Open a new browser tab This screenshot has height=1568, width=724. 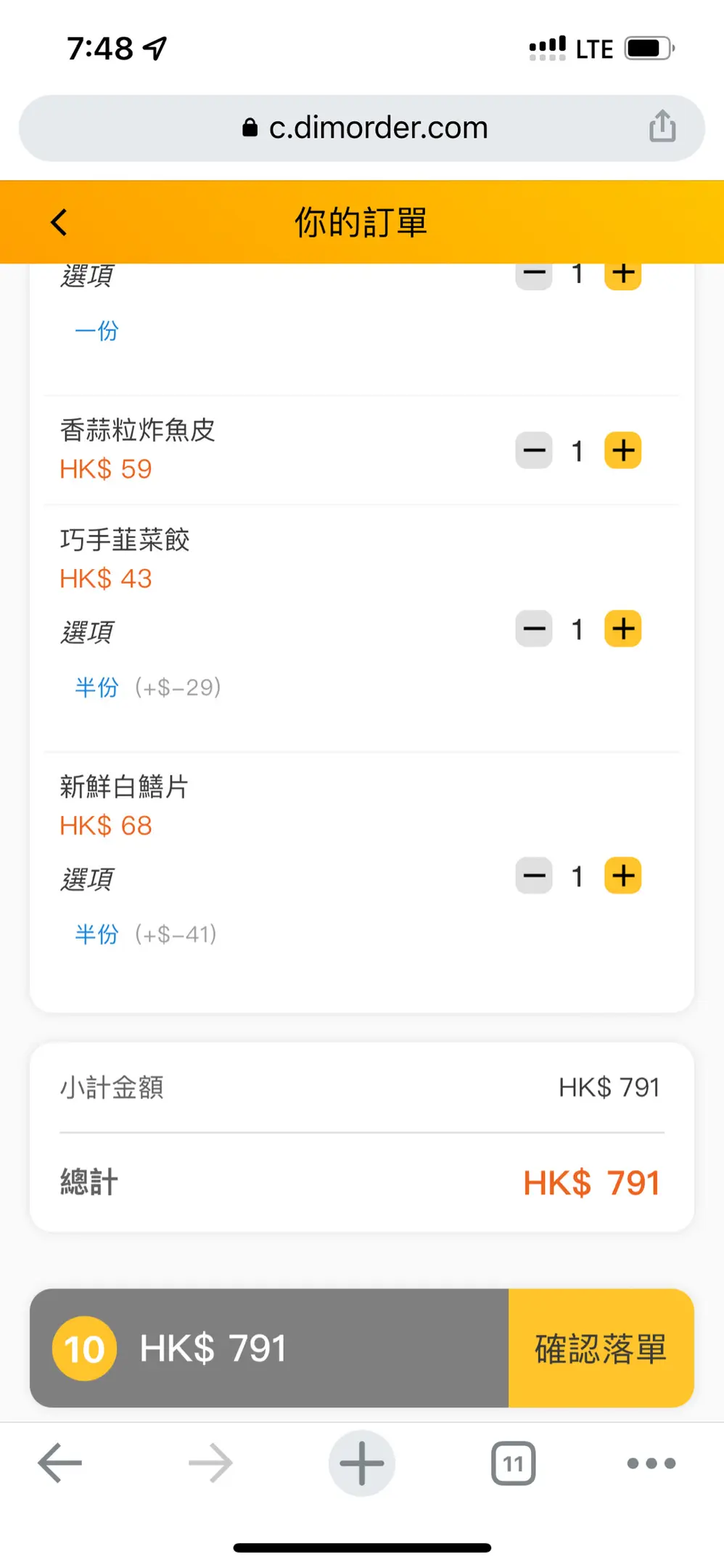point(362,1463)
